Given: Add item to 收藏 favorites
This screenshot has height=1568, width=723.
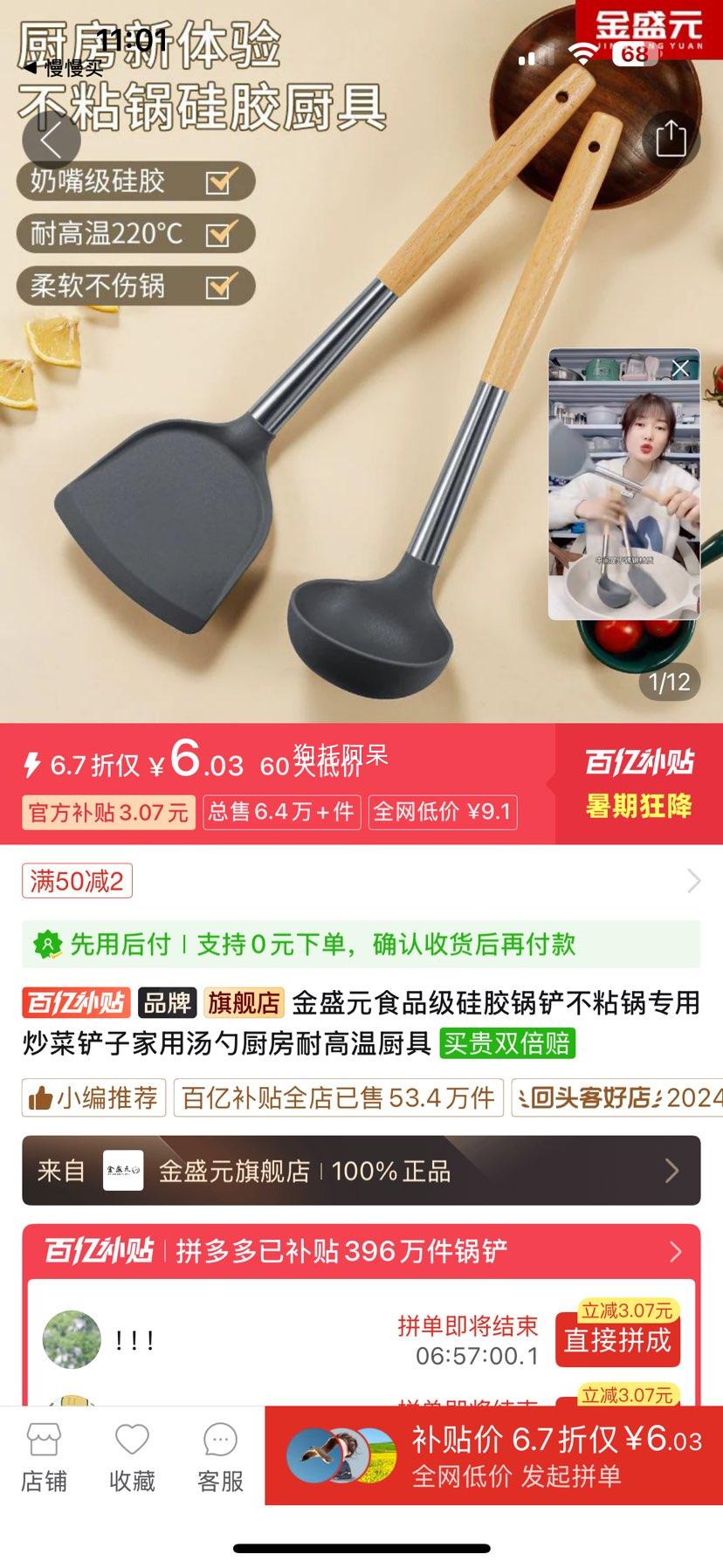Looking at the screenshot, I should coord(132,1456).
